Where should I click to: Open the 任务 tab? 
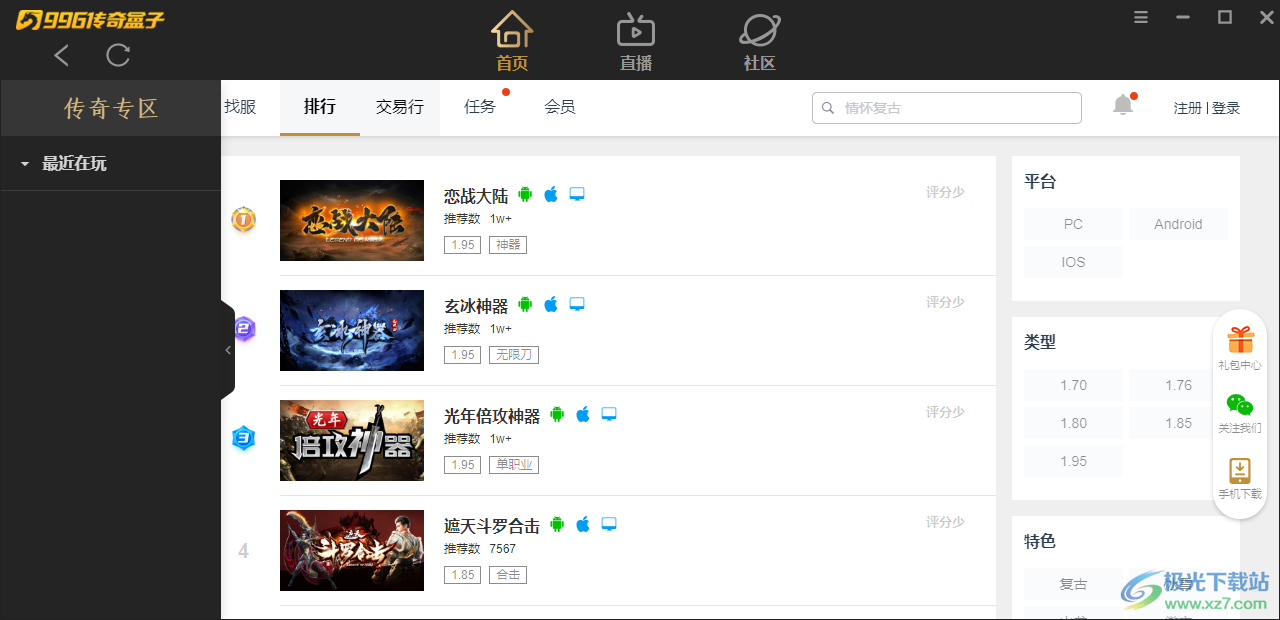click(480, 107)
